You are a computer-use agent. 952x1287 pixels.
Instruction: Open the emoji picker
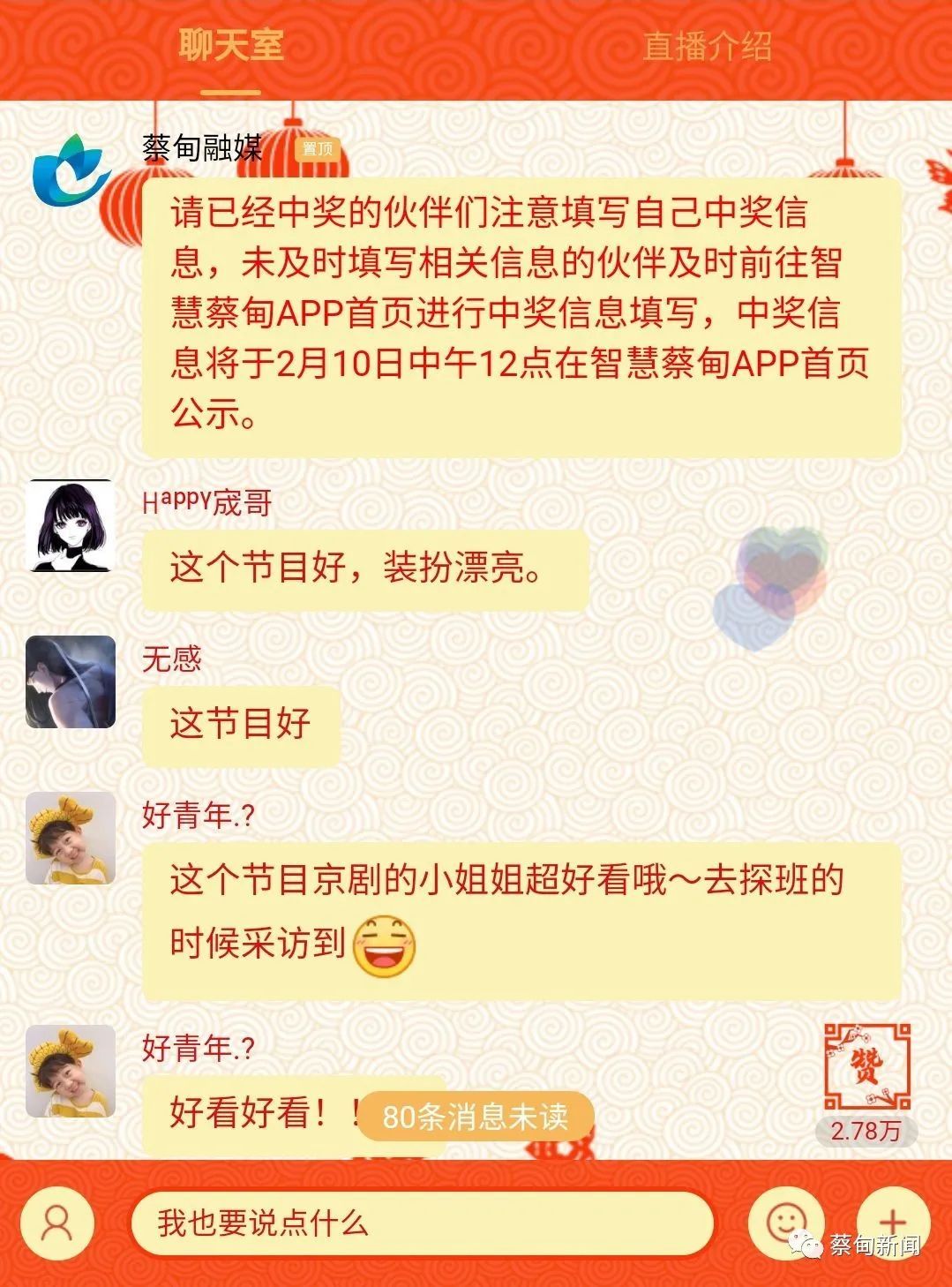click(784, 1223)
